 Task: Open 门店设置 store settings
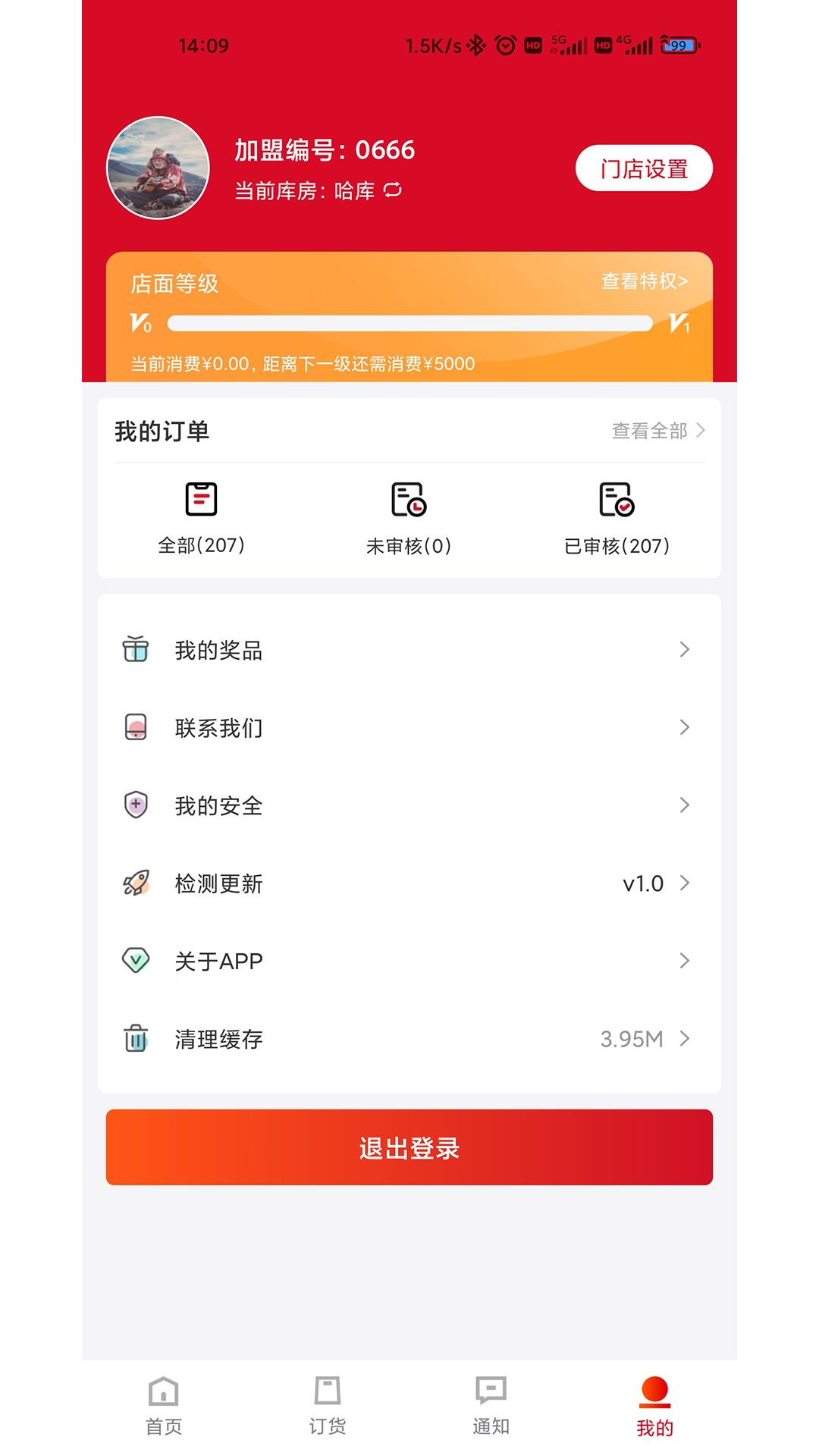[644, 168]
